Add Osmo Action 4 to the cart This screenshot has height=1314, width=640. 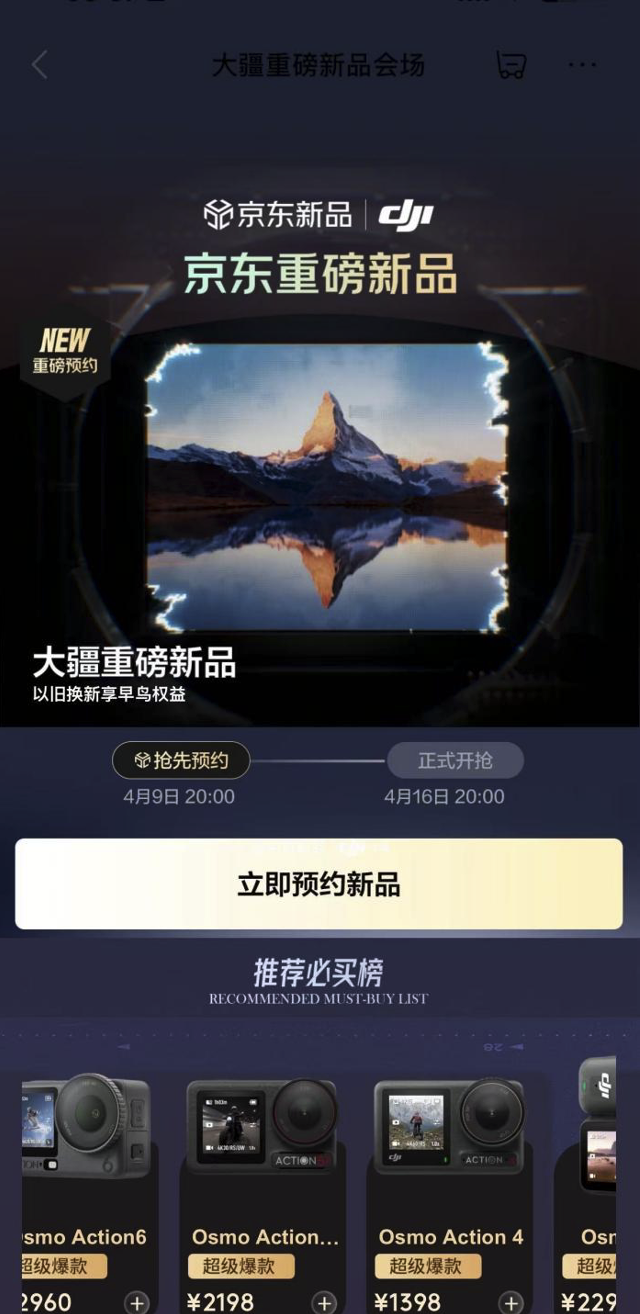511,1303
